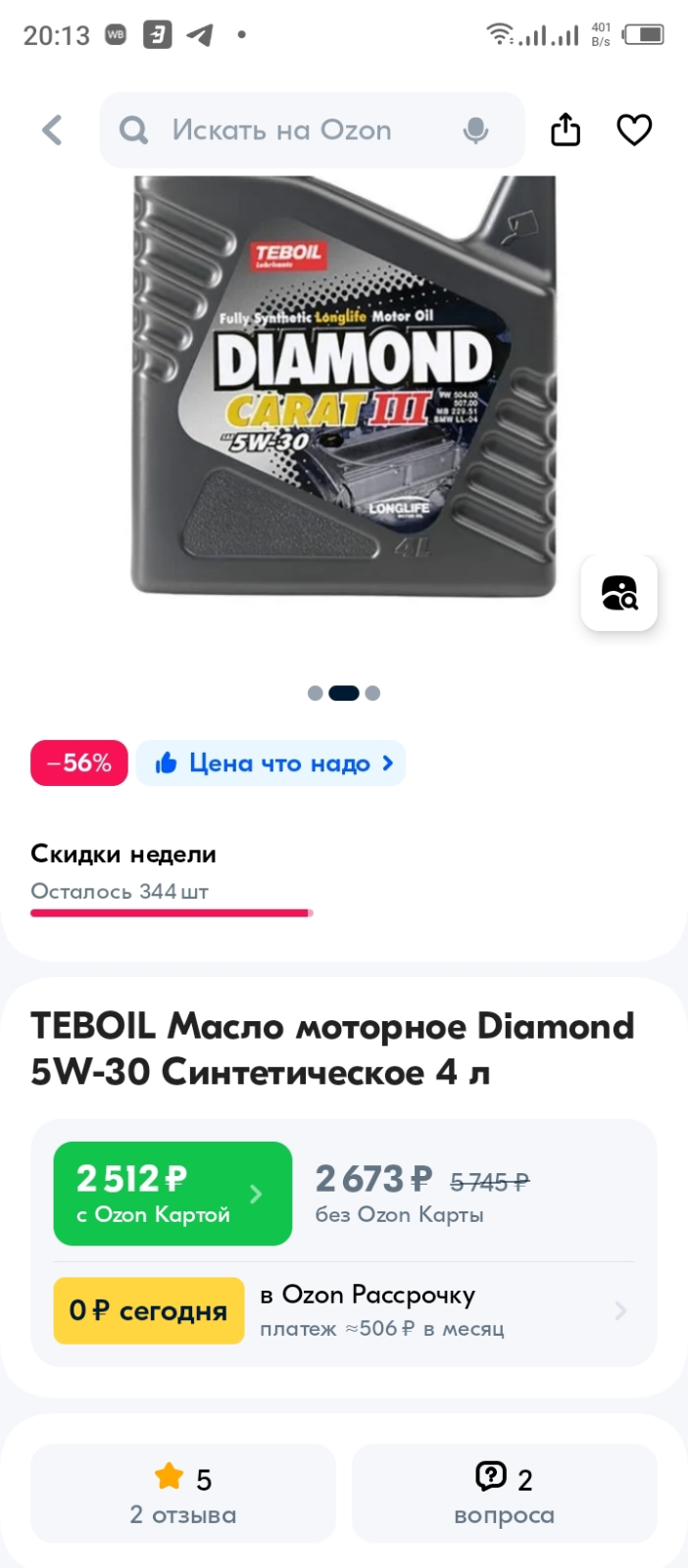The width and height of the screenshot is (688, 1568).
Task: Open the 2 отзыва reviews card
Action: (183, 1494)
